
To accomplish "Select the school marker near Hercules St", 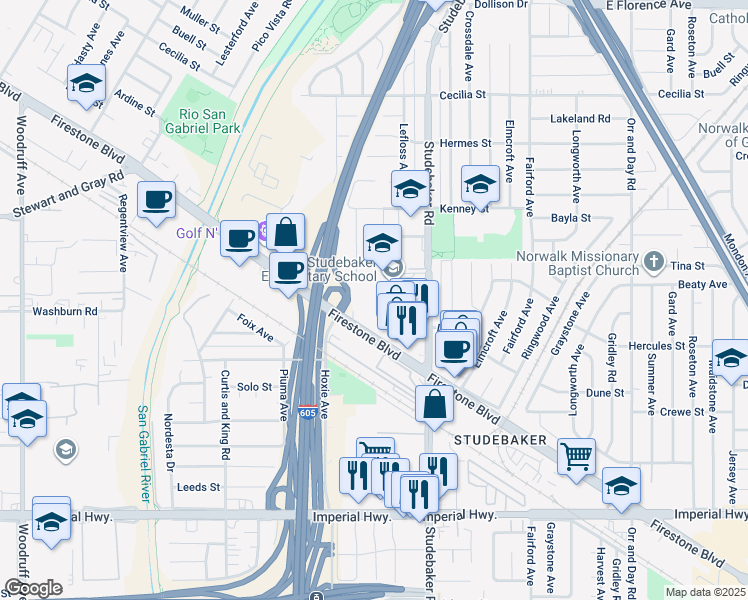I will (x=730, y=359).
